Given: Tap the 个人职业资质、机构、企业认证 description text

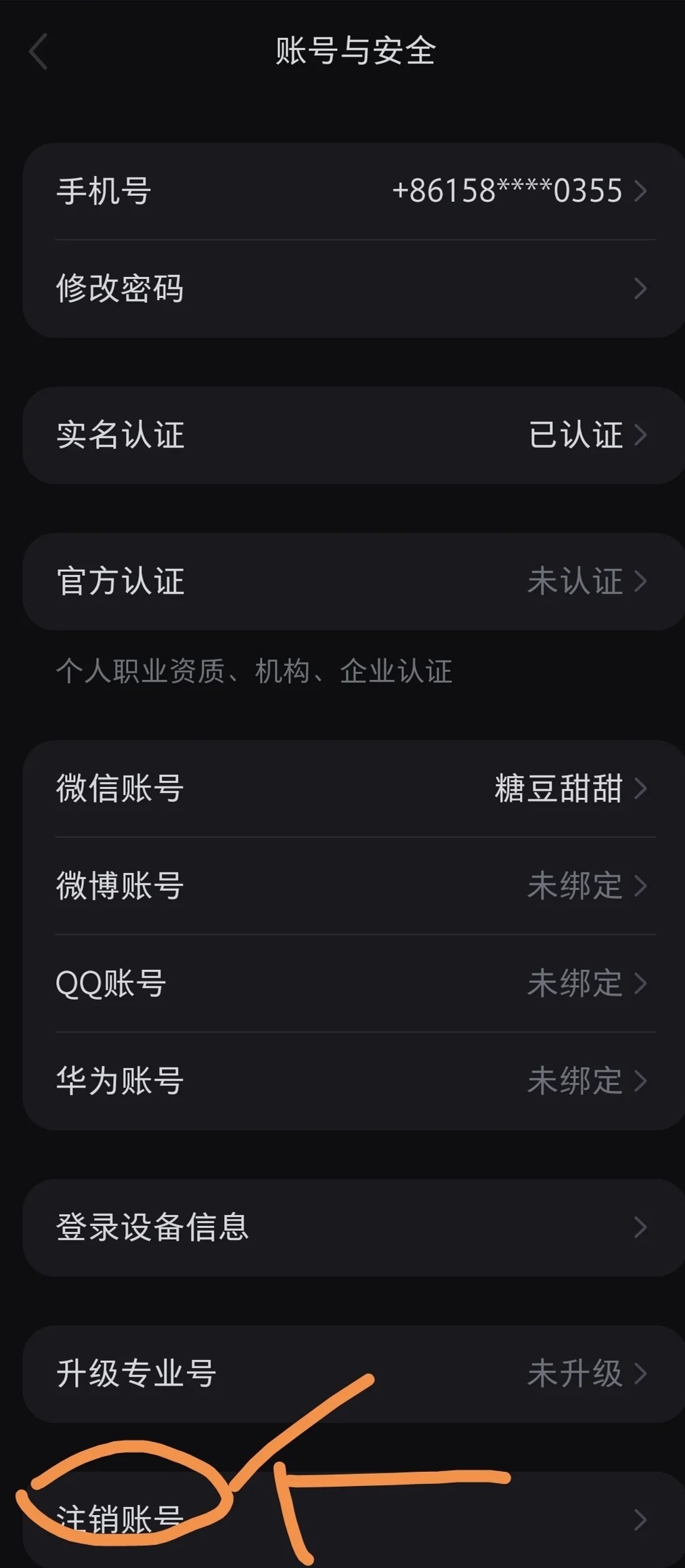Looking at the screenshot, I should tap(254, 671).
